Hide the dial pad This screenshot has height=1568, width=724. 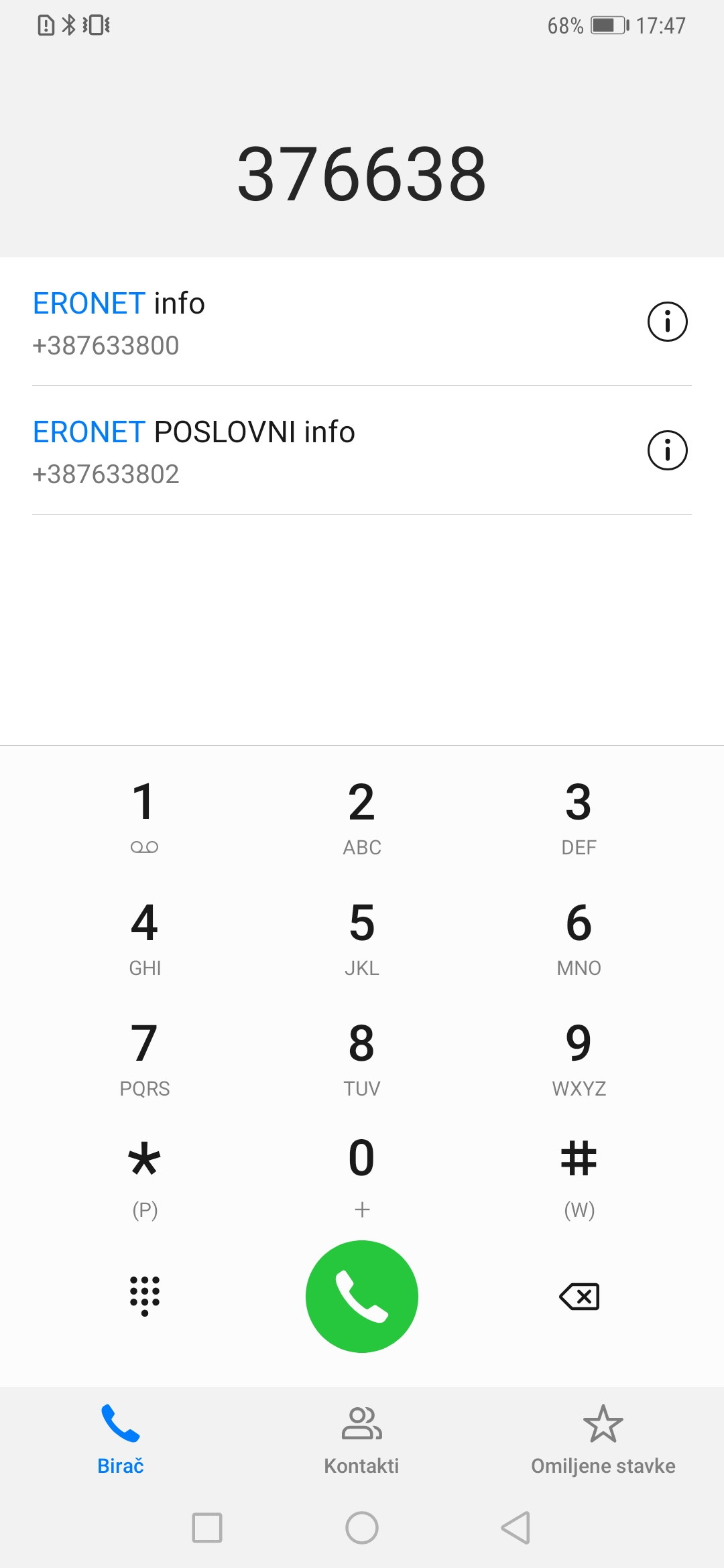click(x=145, y=1297)
